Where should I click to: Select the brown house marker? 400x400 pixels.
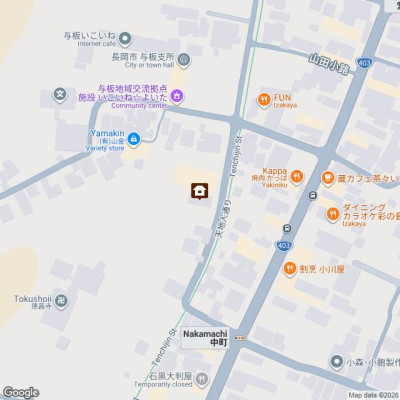(199, 191)
